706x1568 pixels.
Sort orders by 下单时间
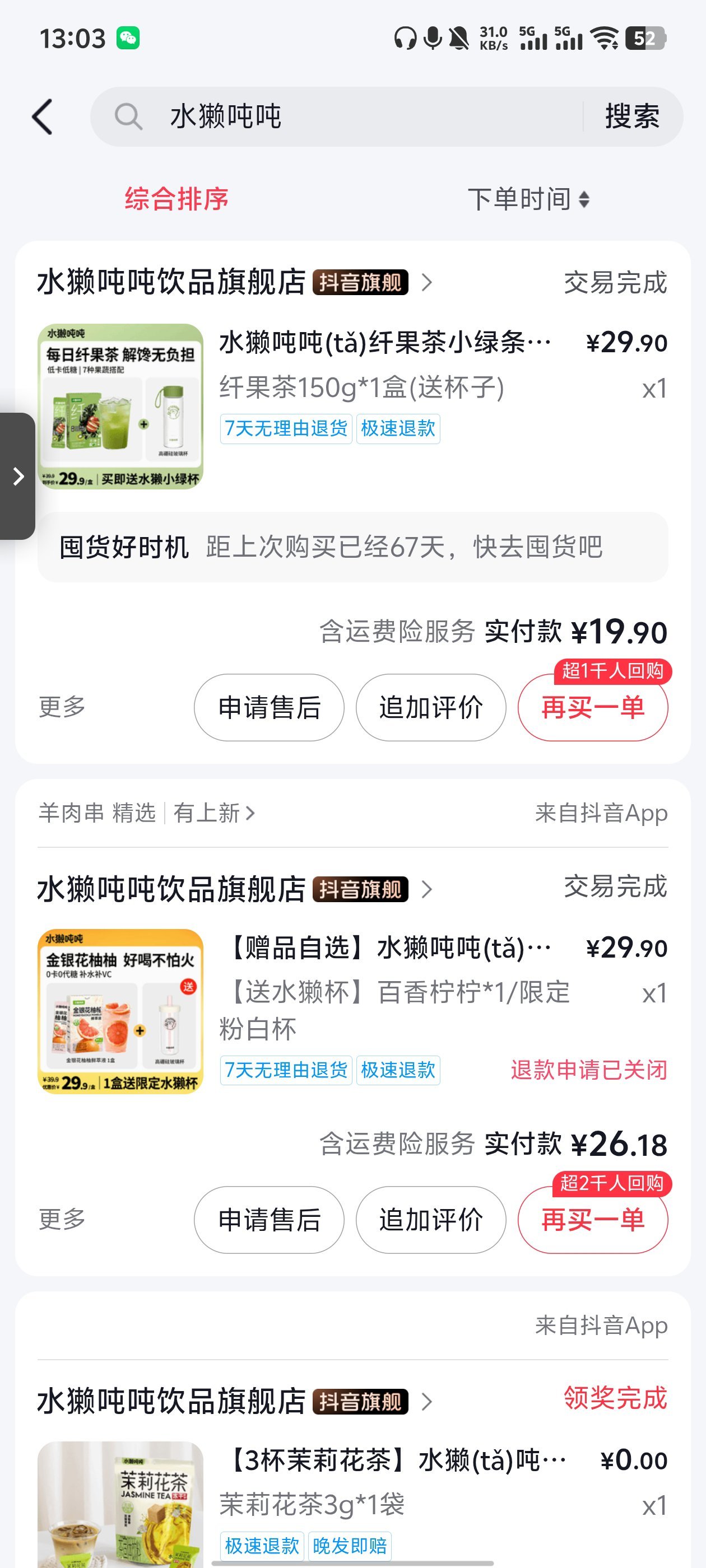click(527, 199)
